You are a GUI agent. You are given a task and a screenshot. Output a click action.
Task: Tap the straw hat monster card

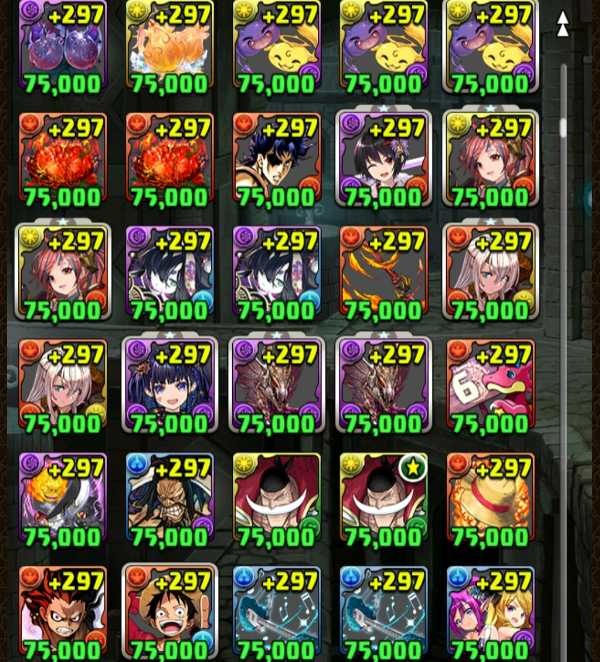pyautogui.click(x=490, y=499)
